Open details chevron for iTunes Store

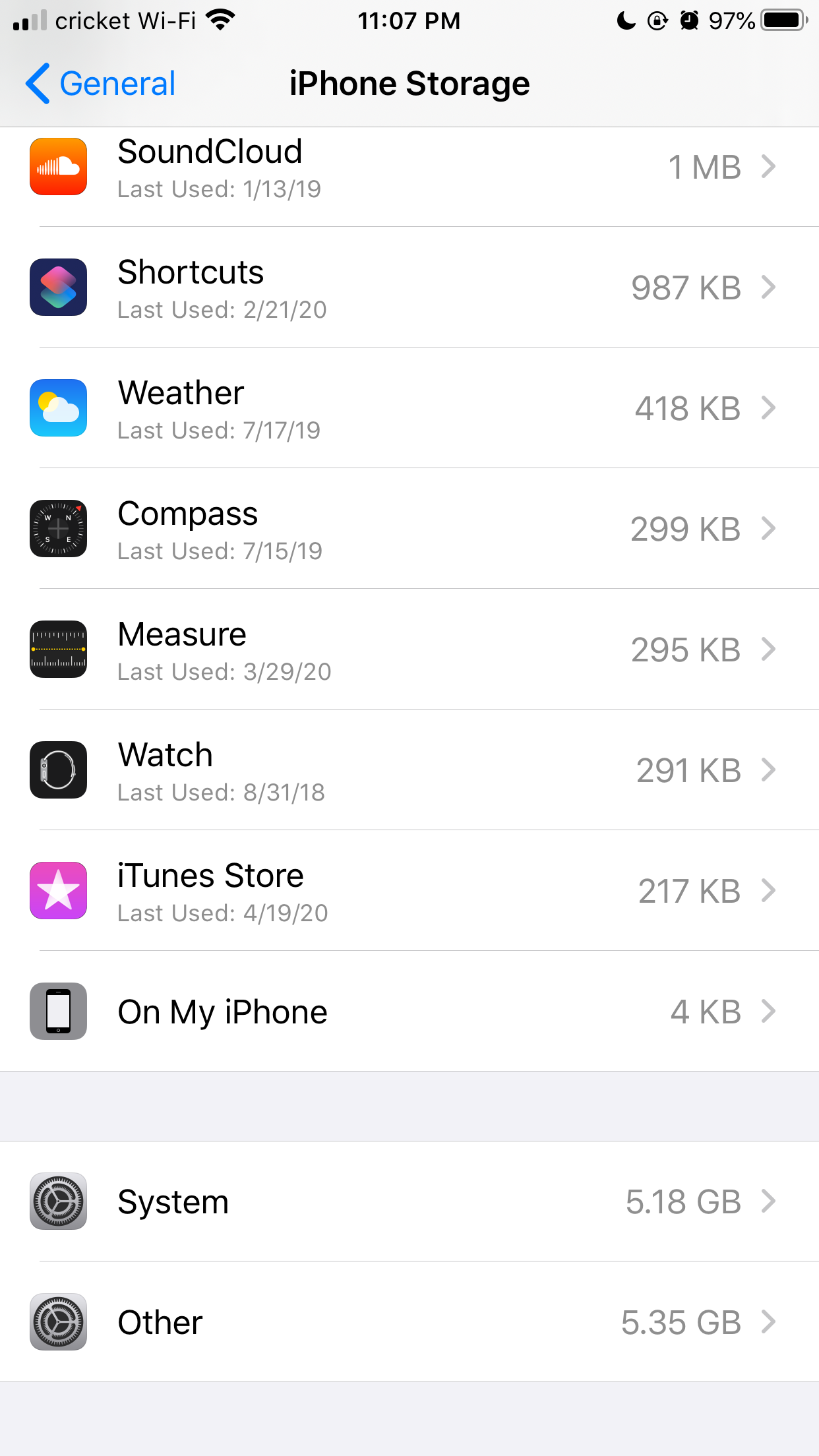pos(770,891)
